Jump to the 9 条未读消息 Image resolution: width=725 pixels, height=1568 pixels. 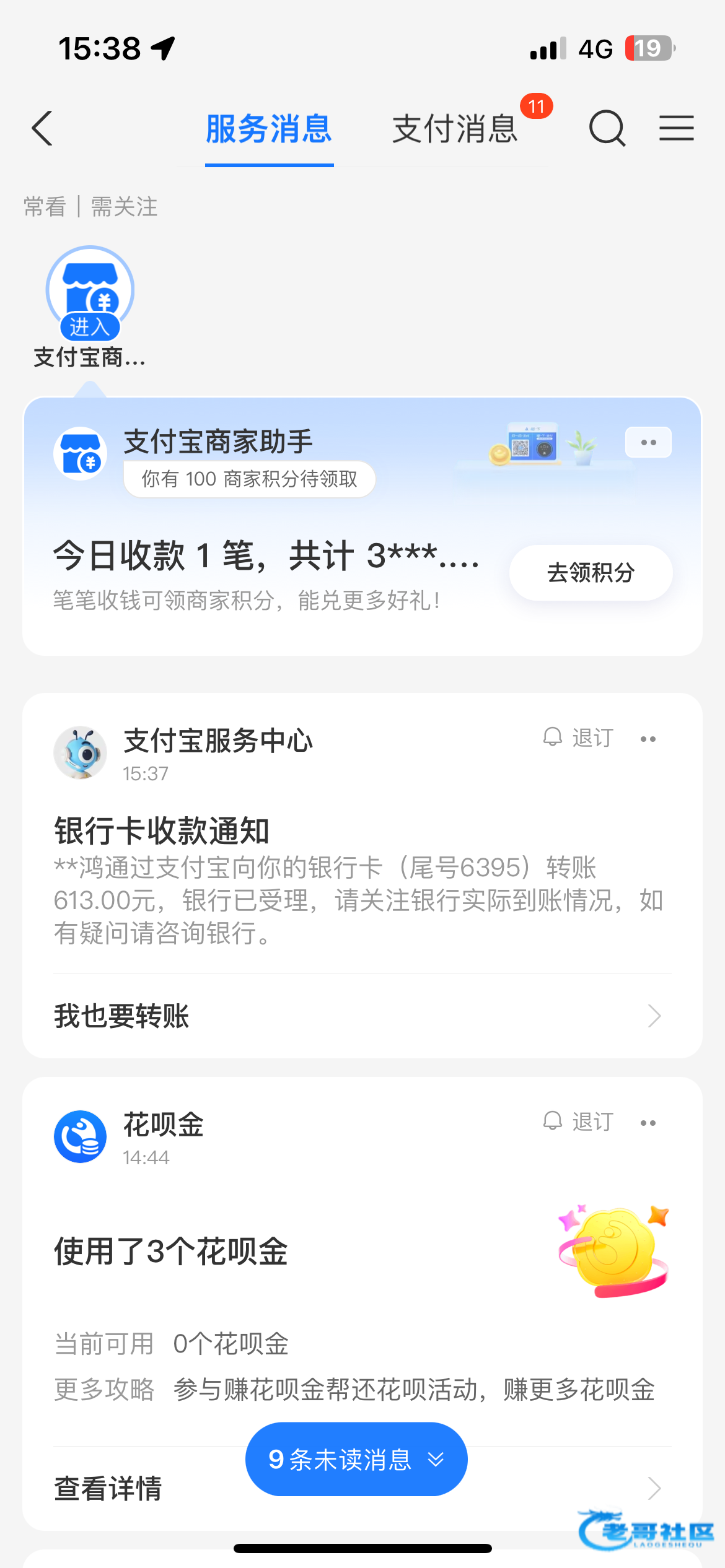click(x=356, y=1460)
